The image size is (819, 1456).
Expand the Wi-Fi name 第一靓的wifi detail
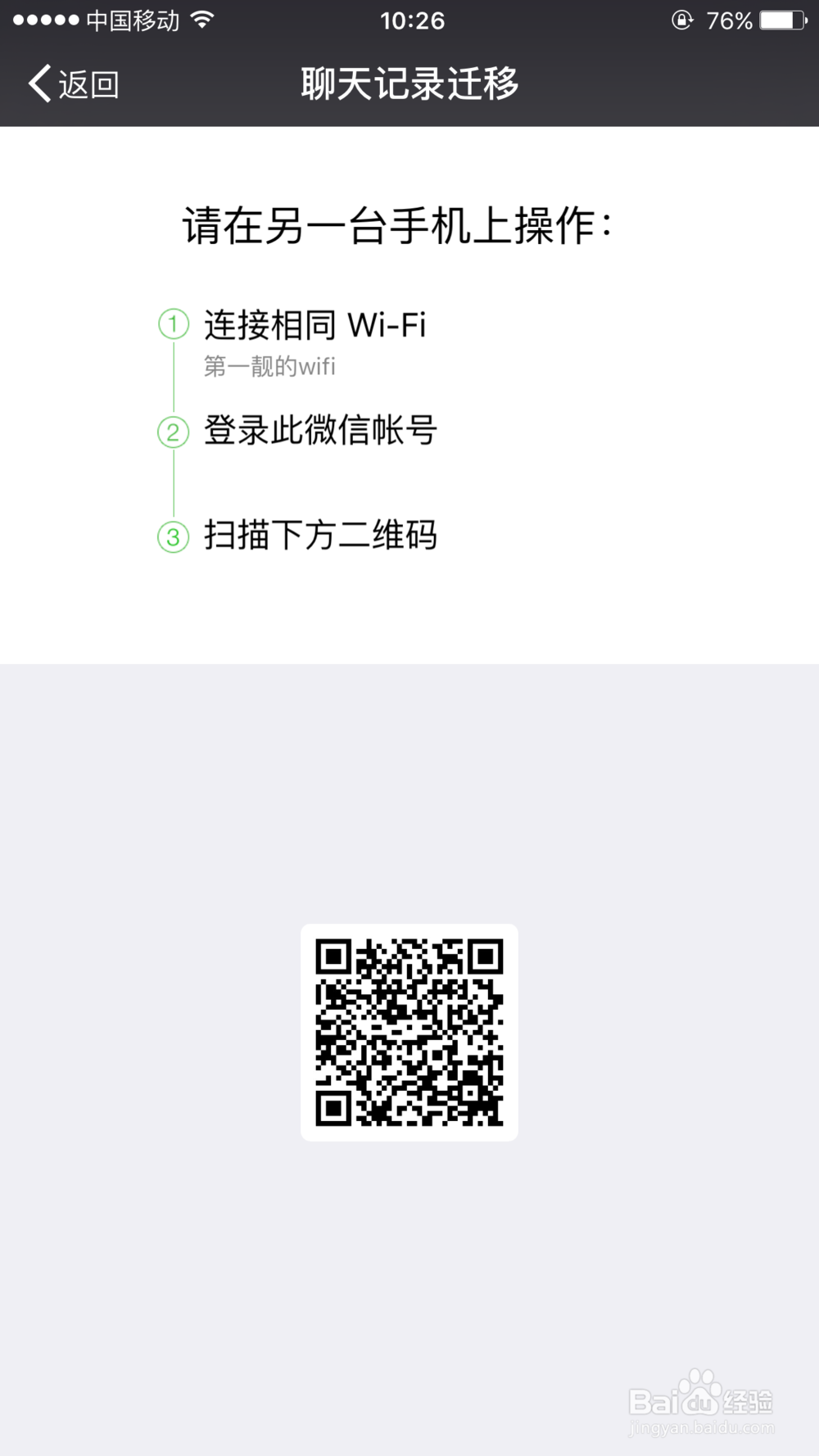click(269, 366)
